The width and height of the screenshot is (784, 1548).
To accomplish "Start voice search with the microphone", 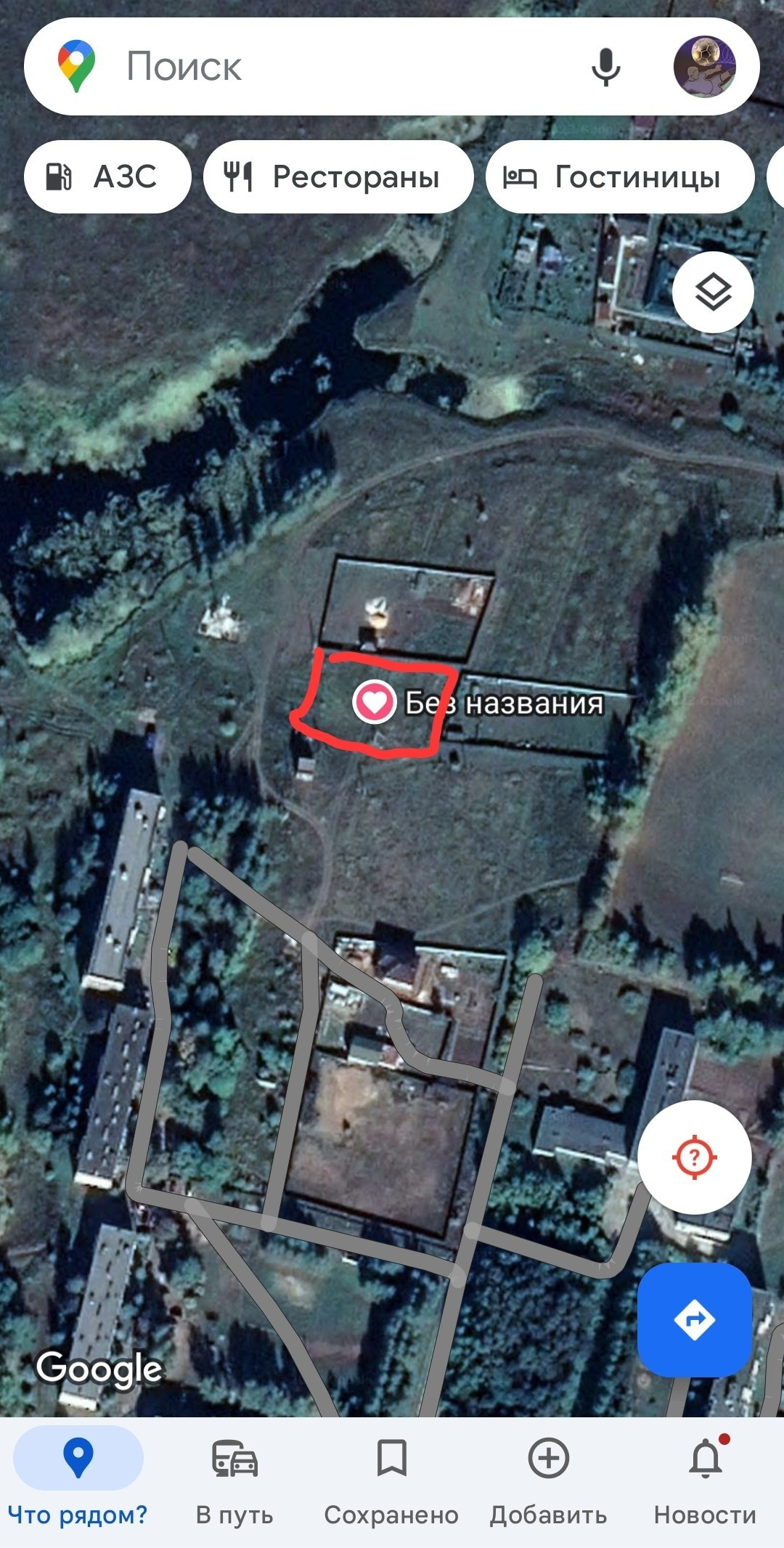I will [x=605, y=68].
